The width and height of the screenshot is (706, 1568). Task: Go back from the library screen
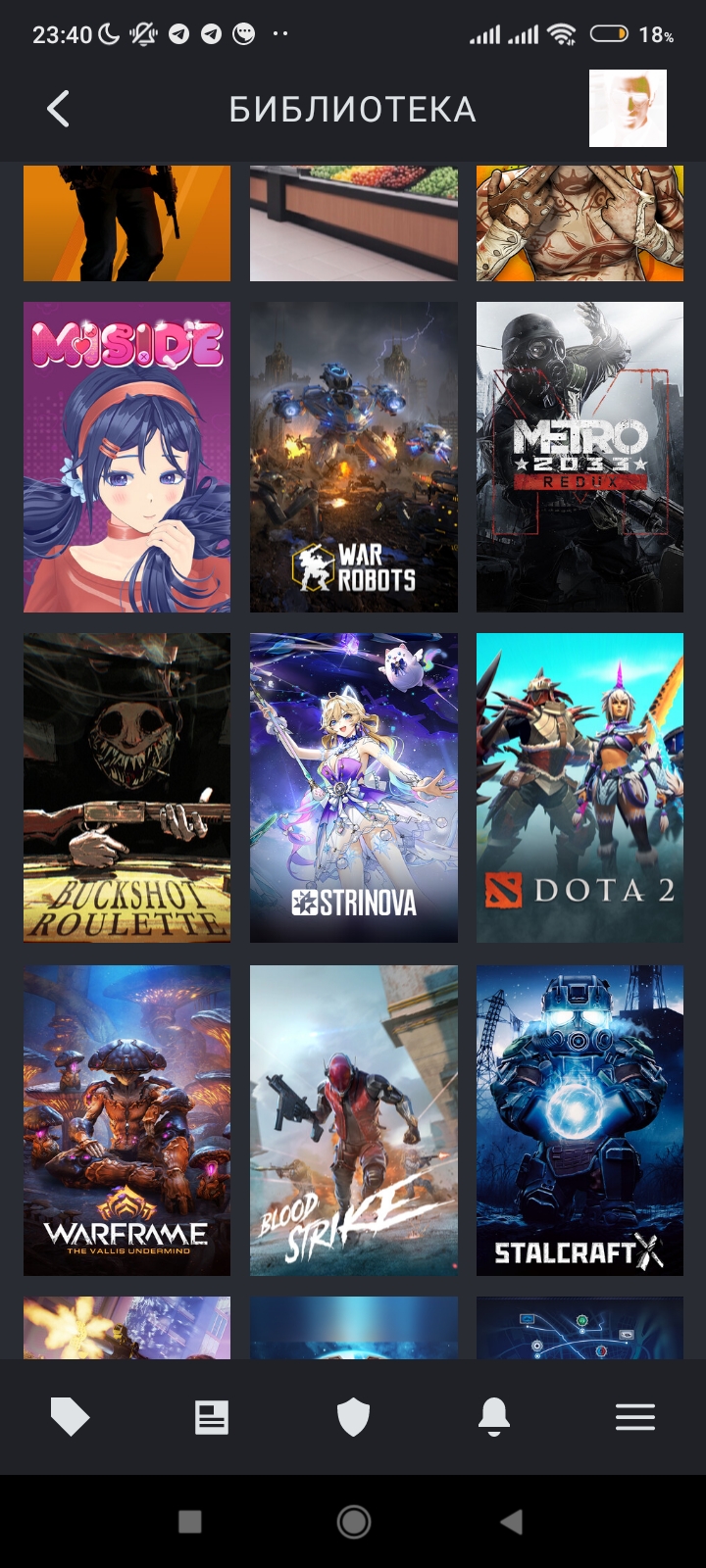(x=59, y=109)
